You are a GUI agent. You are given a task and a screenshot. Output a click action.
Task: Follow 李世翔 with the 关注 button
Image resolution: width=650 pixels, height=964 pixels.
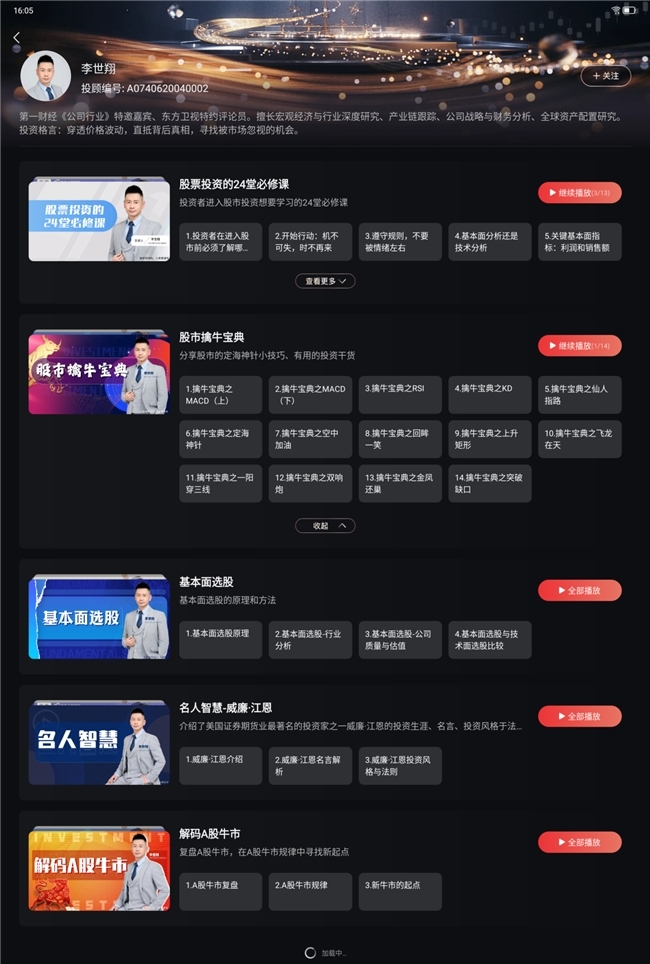[605, 76]
